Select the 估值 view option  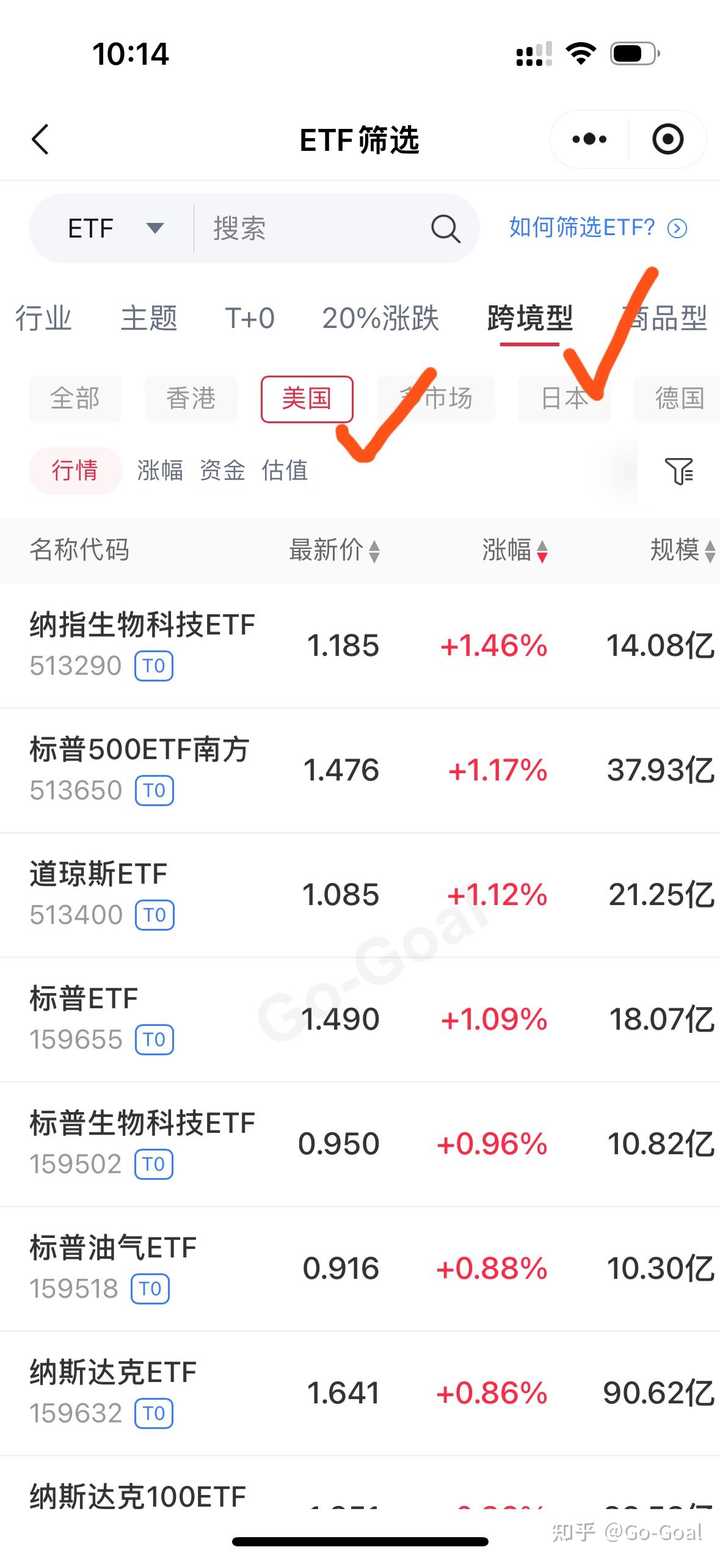284,470
